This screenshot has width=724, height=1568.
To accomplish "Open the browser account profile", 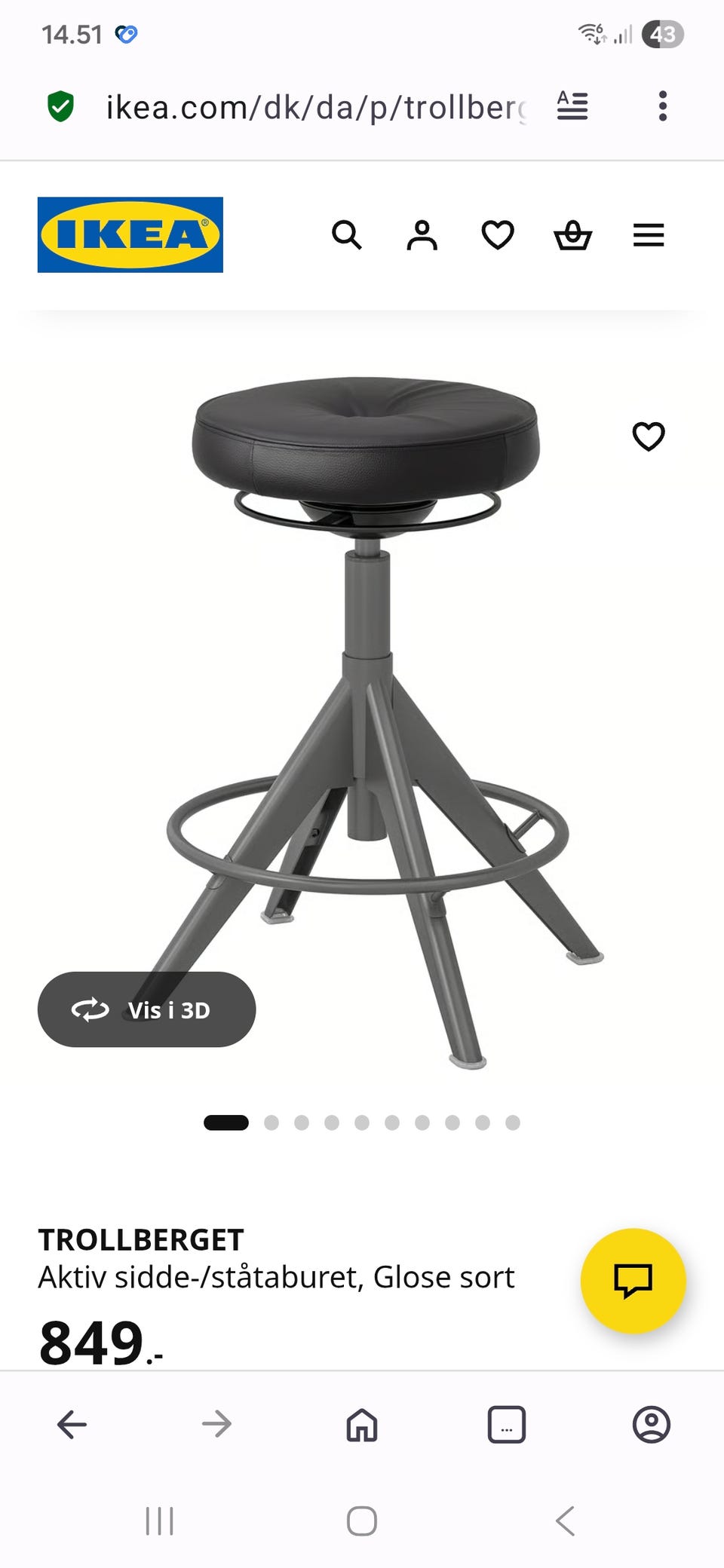I will 652,1425.
